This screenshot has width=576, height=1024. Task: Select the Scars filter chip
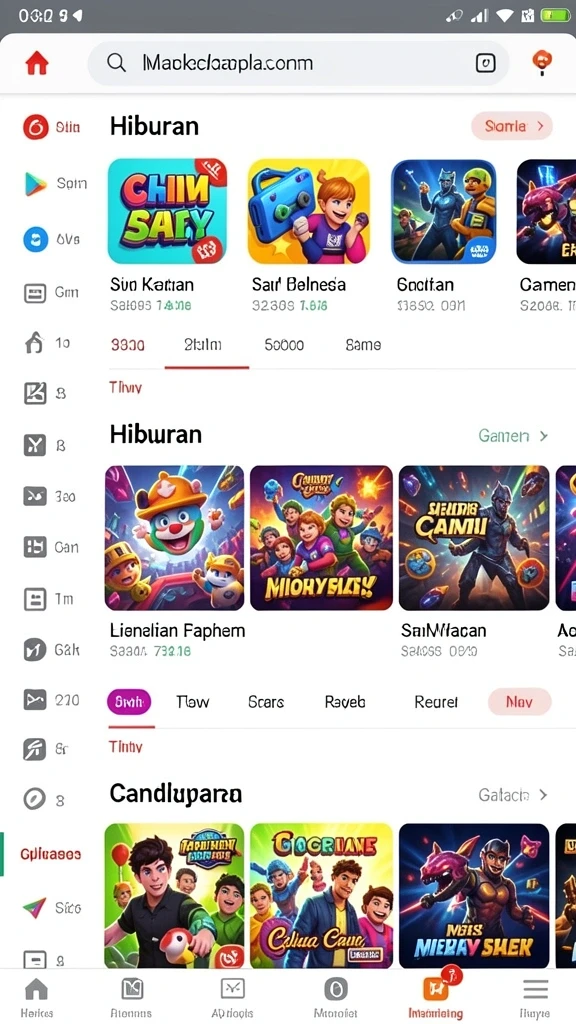click(266, 702)
